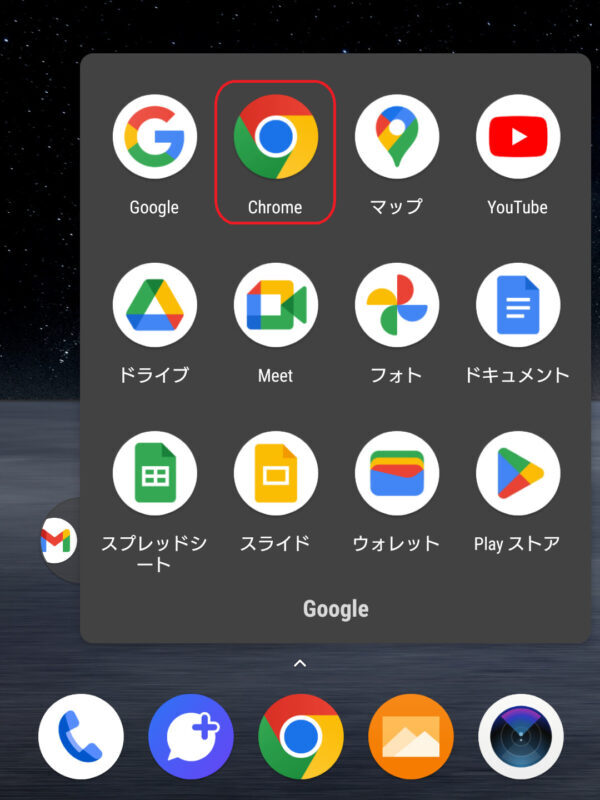This screenshot has width=600, height=800.
Task: Open the Play ストア app
Action: click(x=517, y=473)
